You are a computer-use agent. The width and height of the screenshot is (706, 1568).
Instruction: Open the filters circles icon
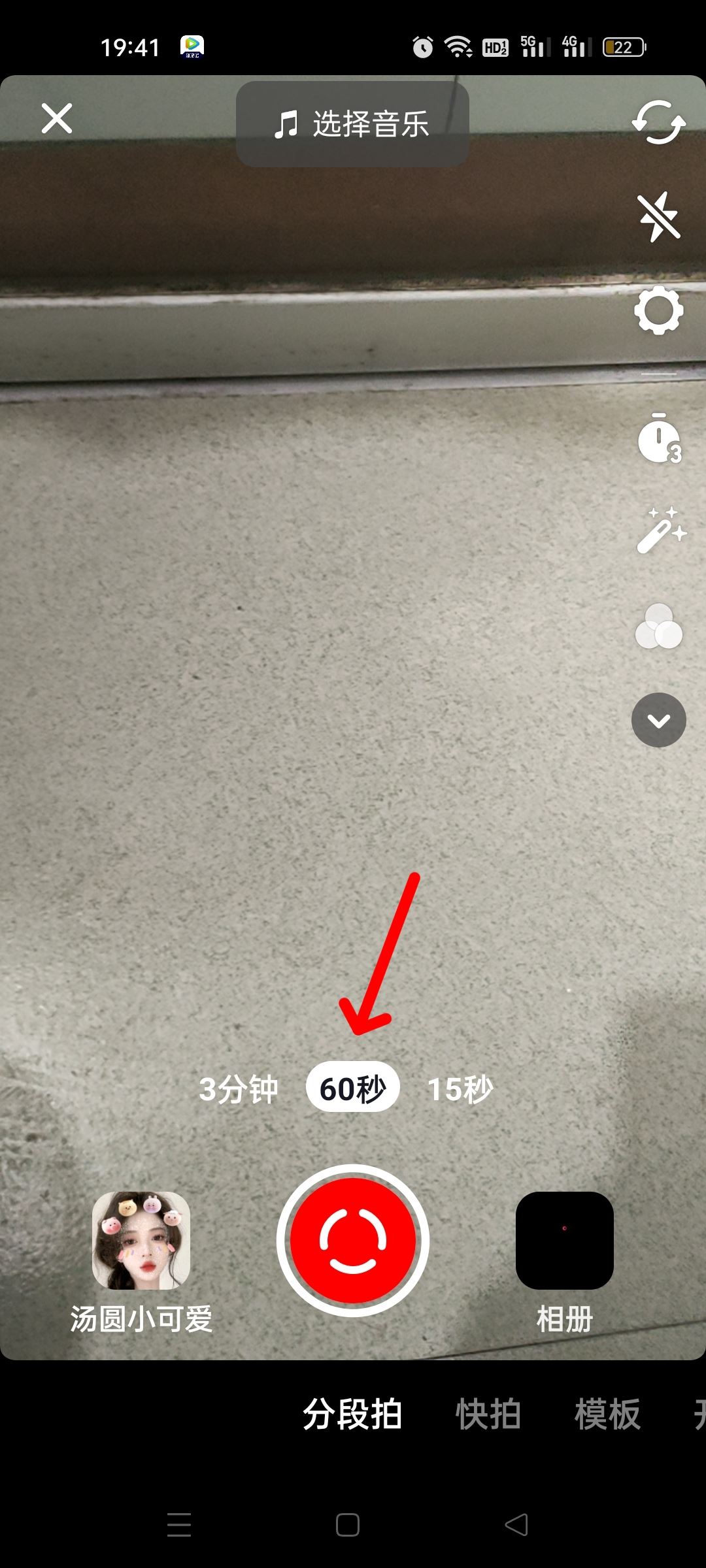click(x=658, y=627)
